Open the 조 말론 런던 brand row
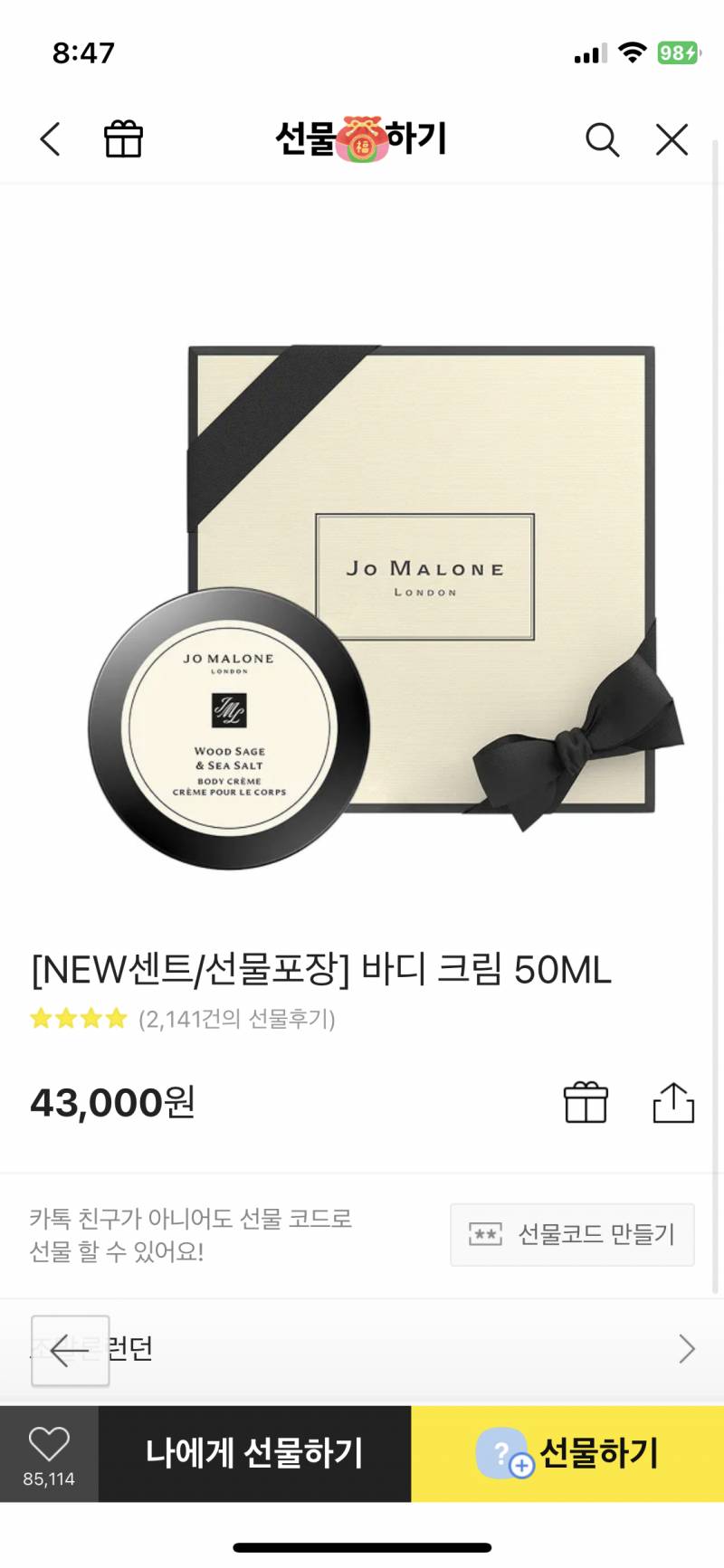The height and width of the screenshot is (1568, 724). tap(362, 1349)
